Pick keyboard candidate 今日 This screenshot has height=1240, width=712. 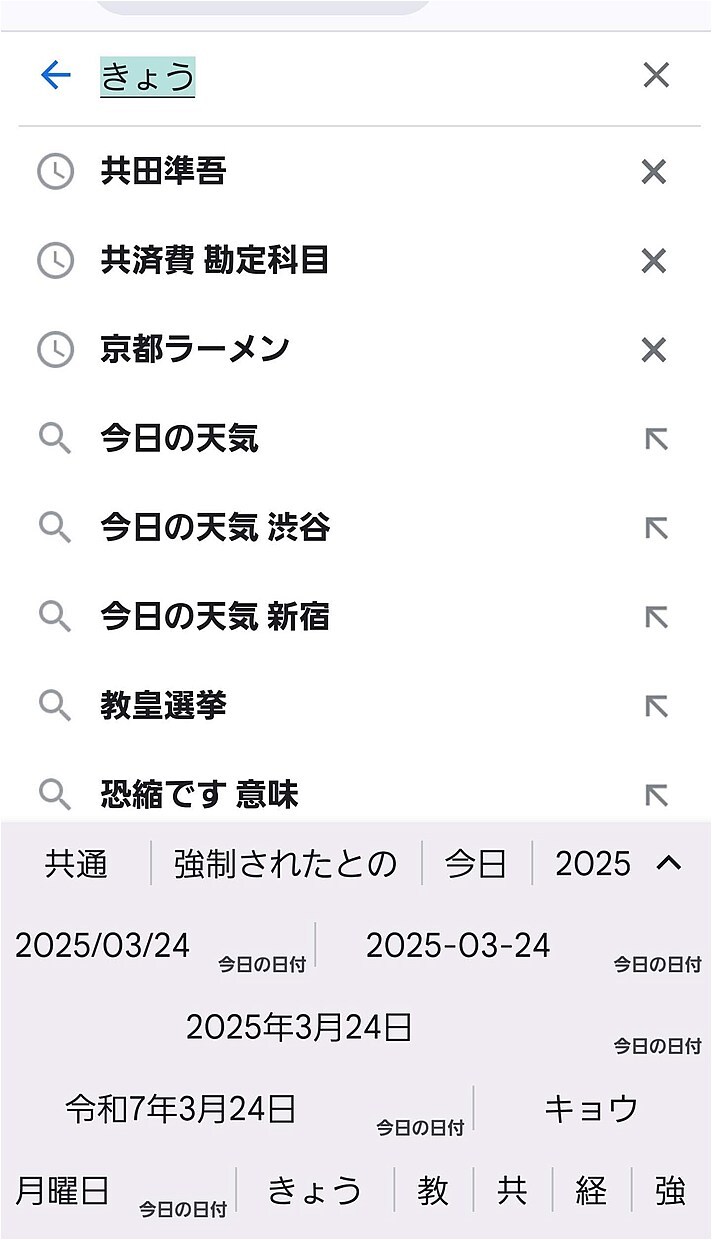click(476, 864)
